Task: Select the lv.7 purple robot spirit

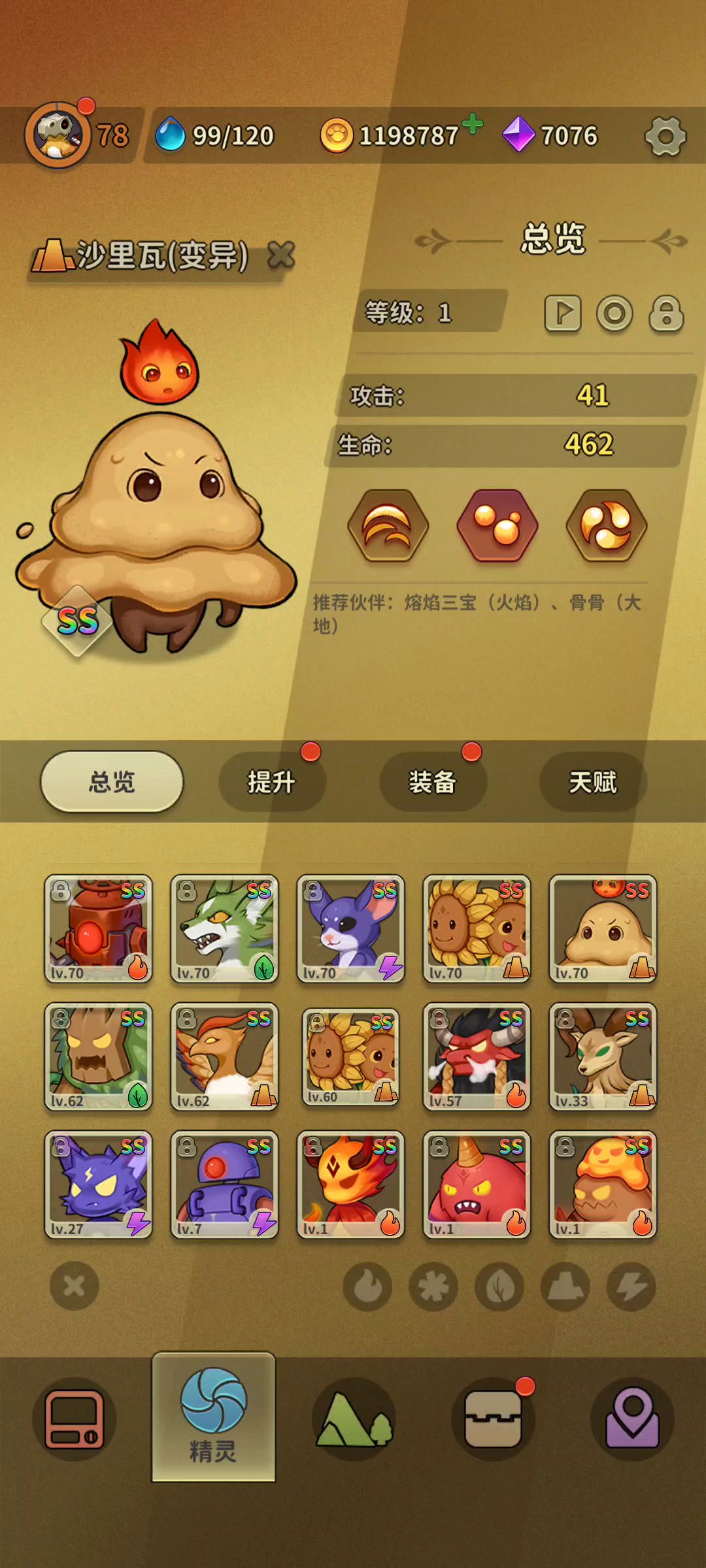Action: click(x=225, y=1184)
